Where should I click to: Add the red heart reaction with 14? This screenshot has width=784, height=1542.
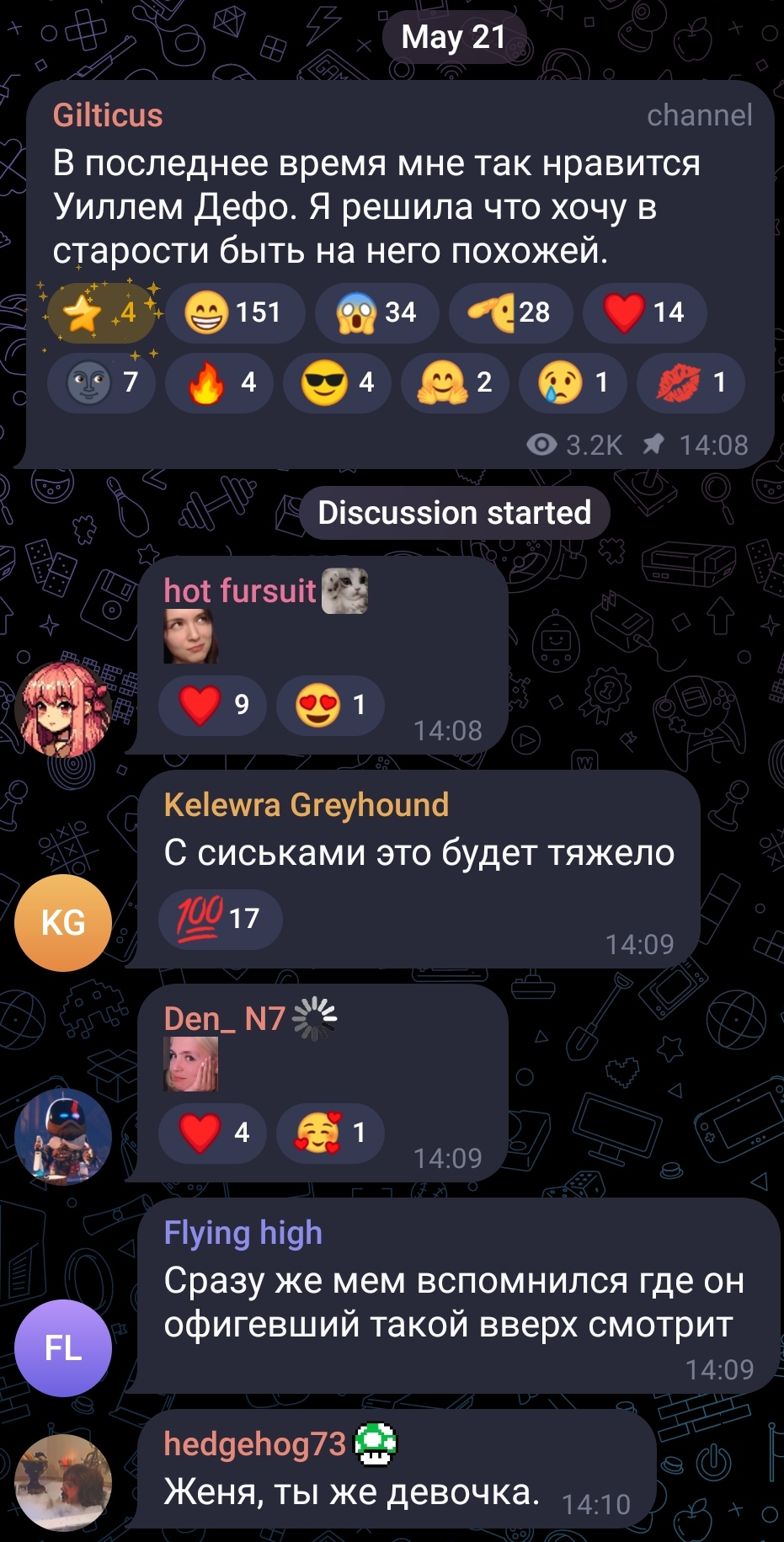pos(644,312)
